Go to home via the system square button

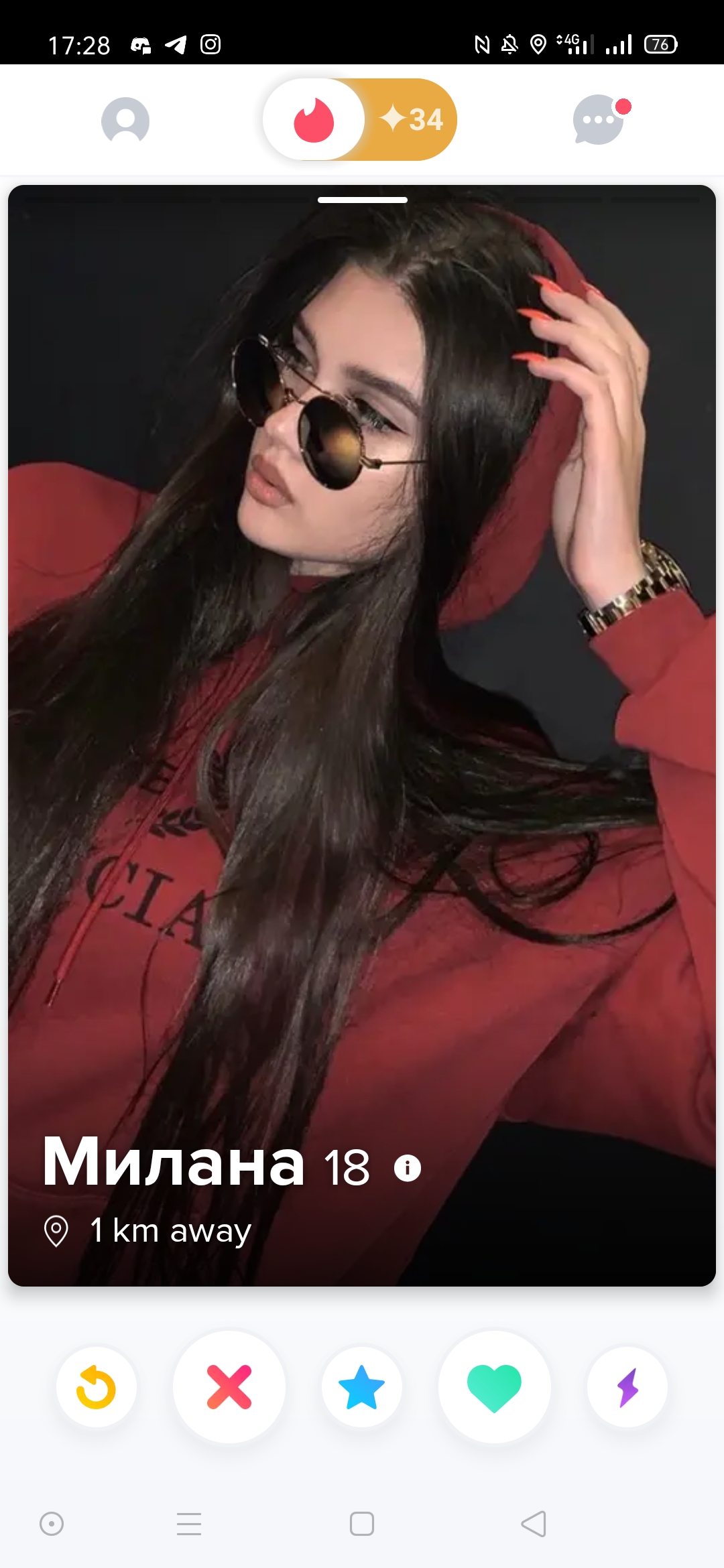(362, 1524)
